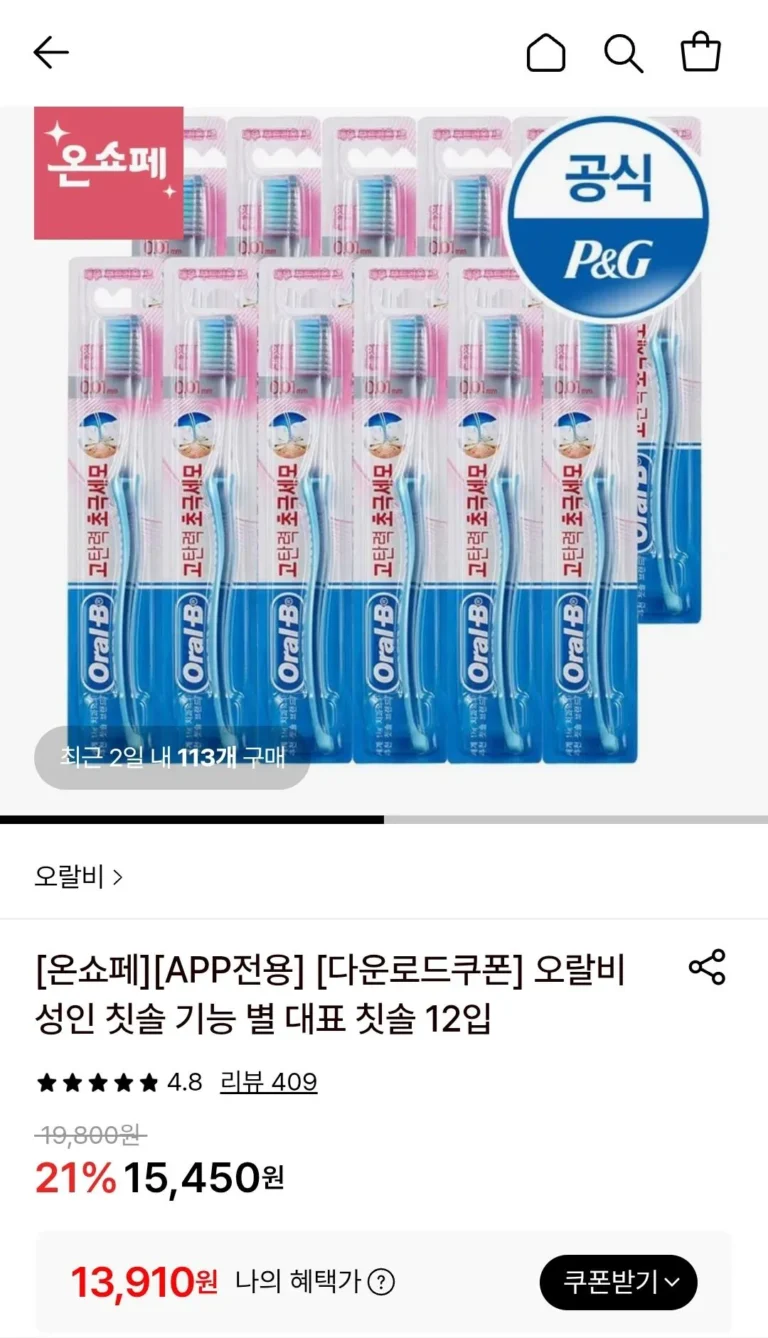Open the search magnifier
The image size is (768, 1338).
pyautogui.click(x=623, y=53)
